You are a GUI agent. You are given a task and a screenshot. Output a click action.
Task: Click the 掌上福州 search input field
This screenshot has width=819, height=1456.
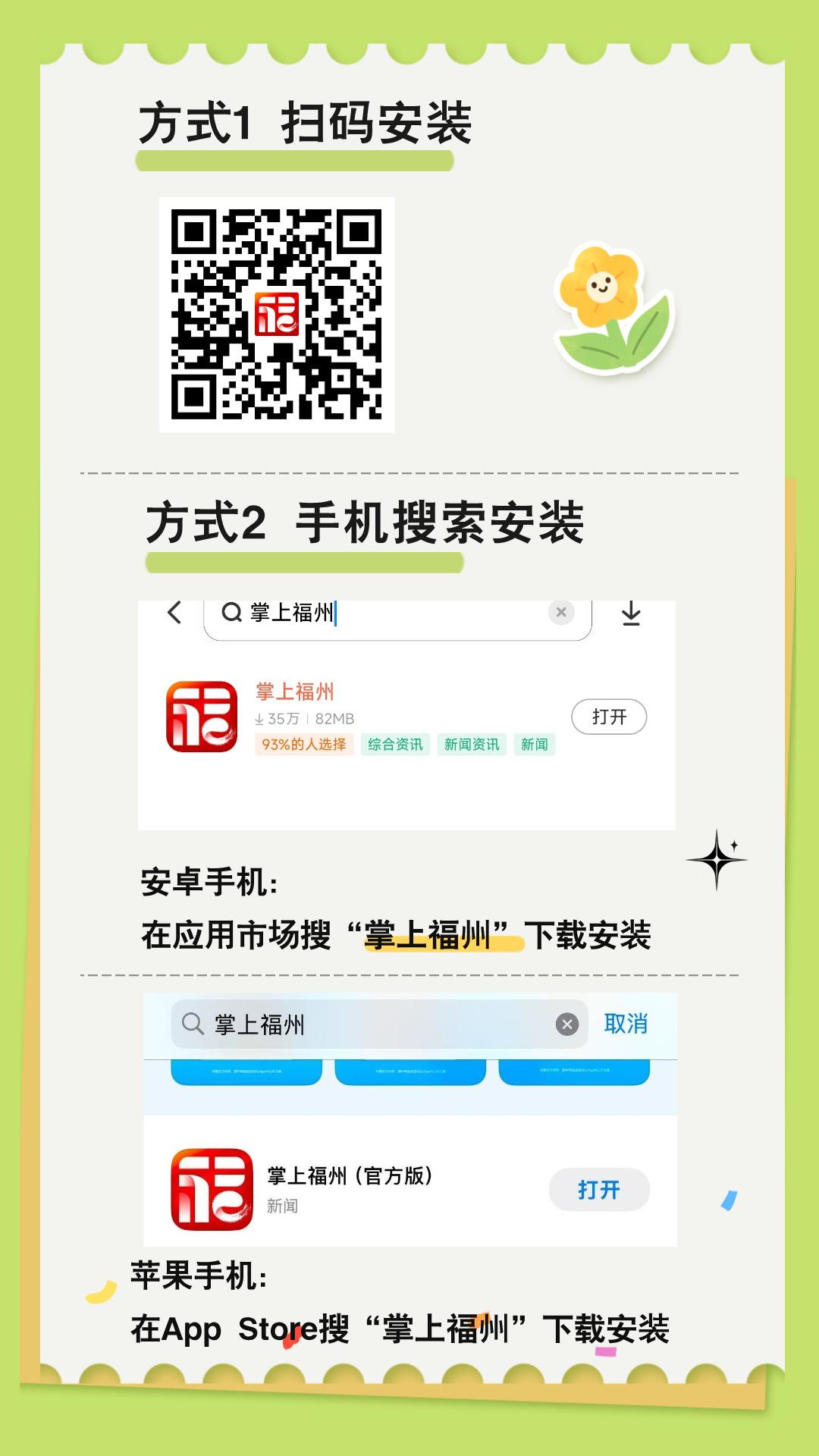tap(379, 613)
